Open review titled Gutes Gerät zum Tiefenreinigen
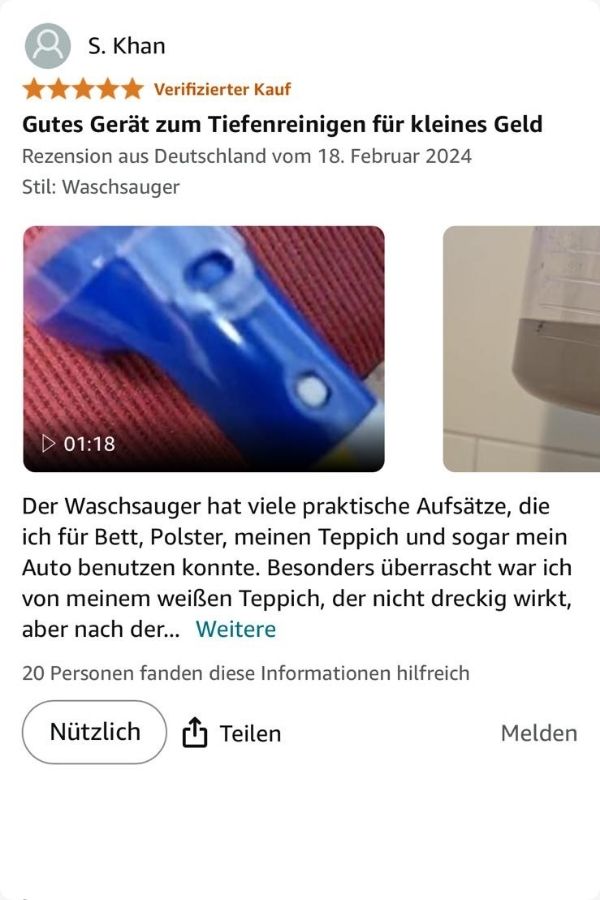 pos(282,125)
